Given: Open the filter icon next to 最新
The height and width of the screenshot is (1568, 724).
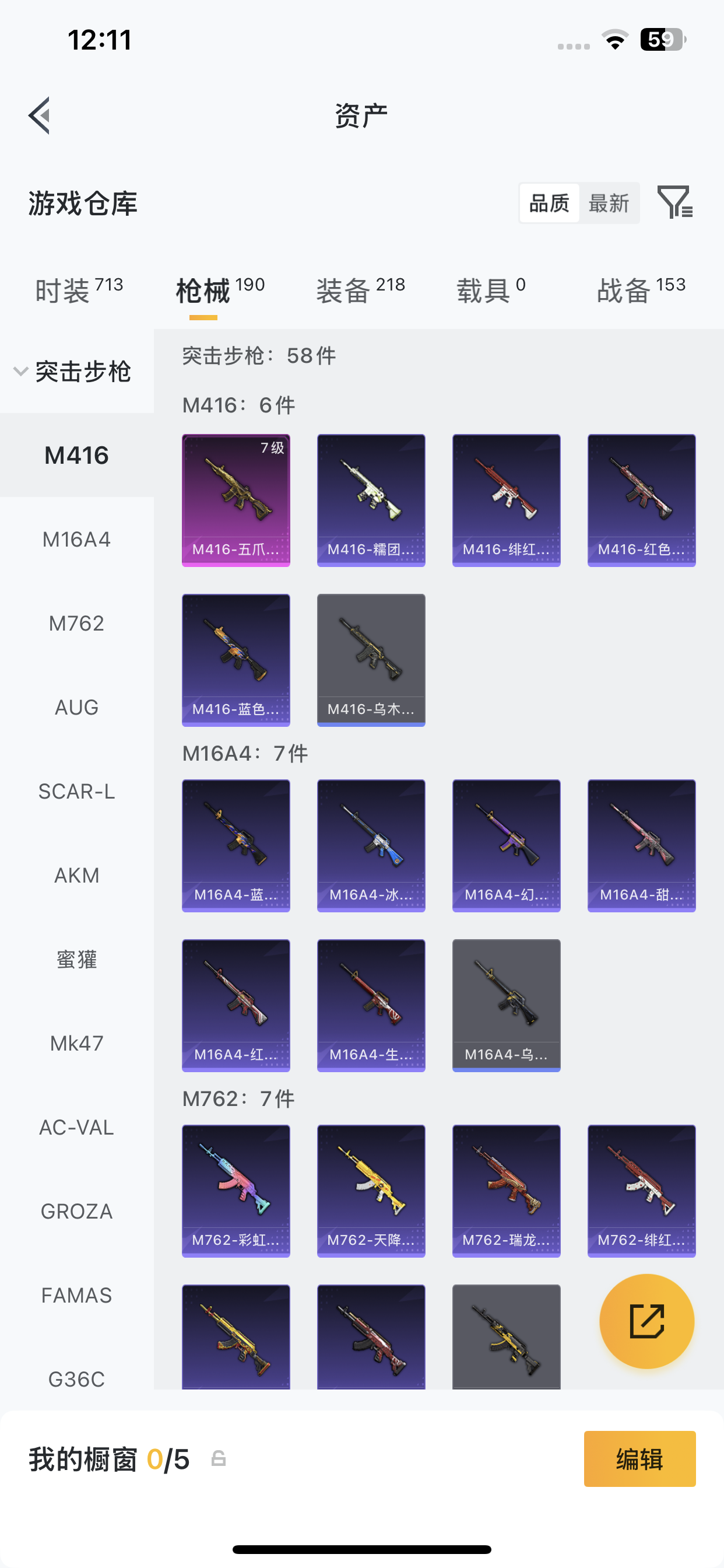Looking at the screenshot, I should tap(674, 202).
